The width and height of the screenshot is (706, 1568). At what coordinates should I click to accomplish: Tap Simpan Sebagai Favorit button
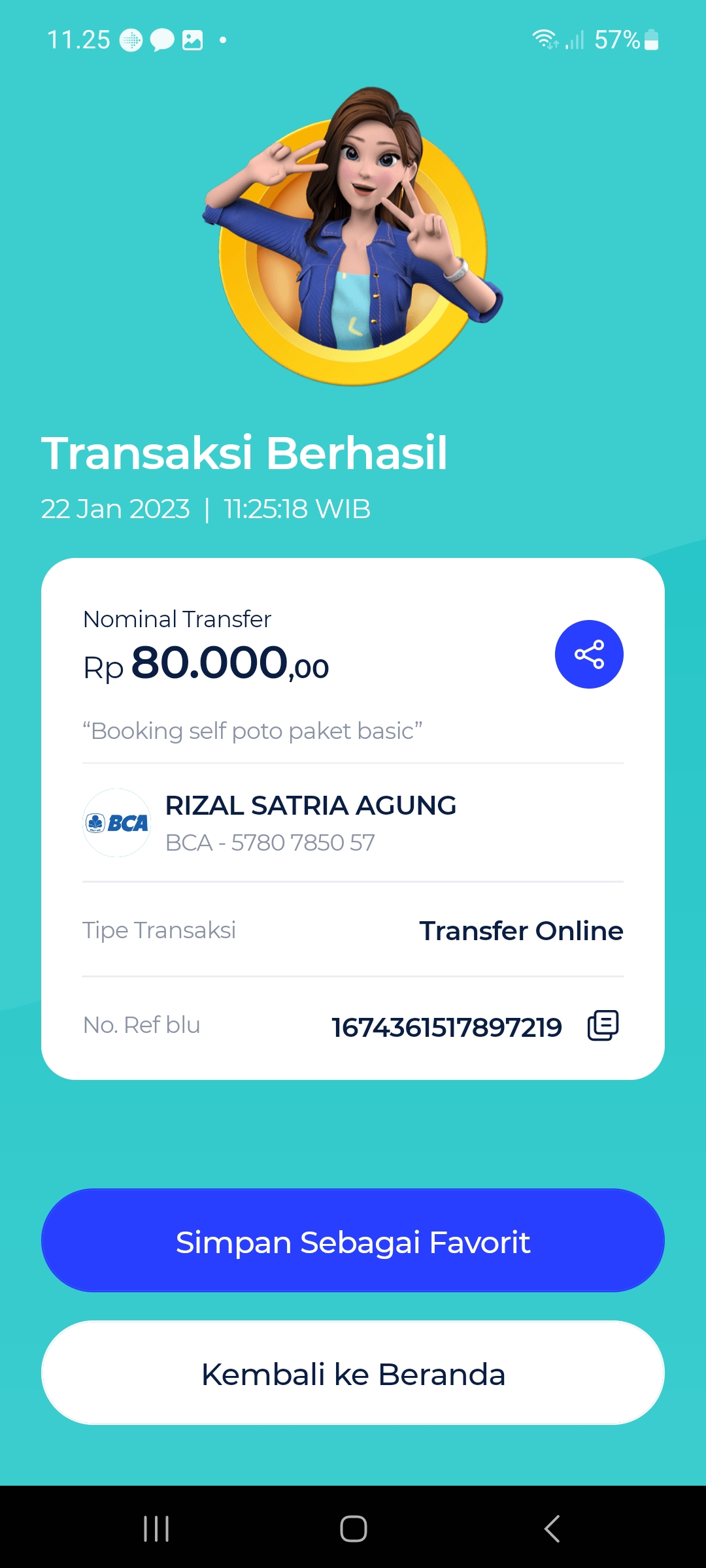click(x=353, y=1241)
